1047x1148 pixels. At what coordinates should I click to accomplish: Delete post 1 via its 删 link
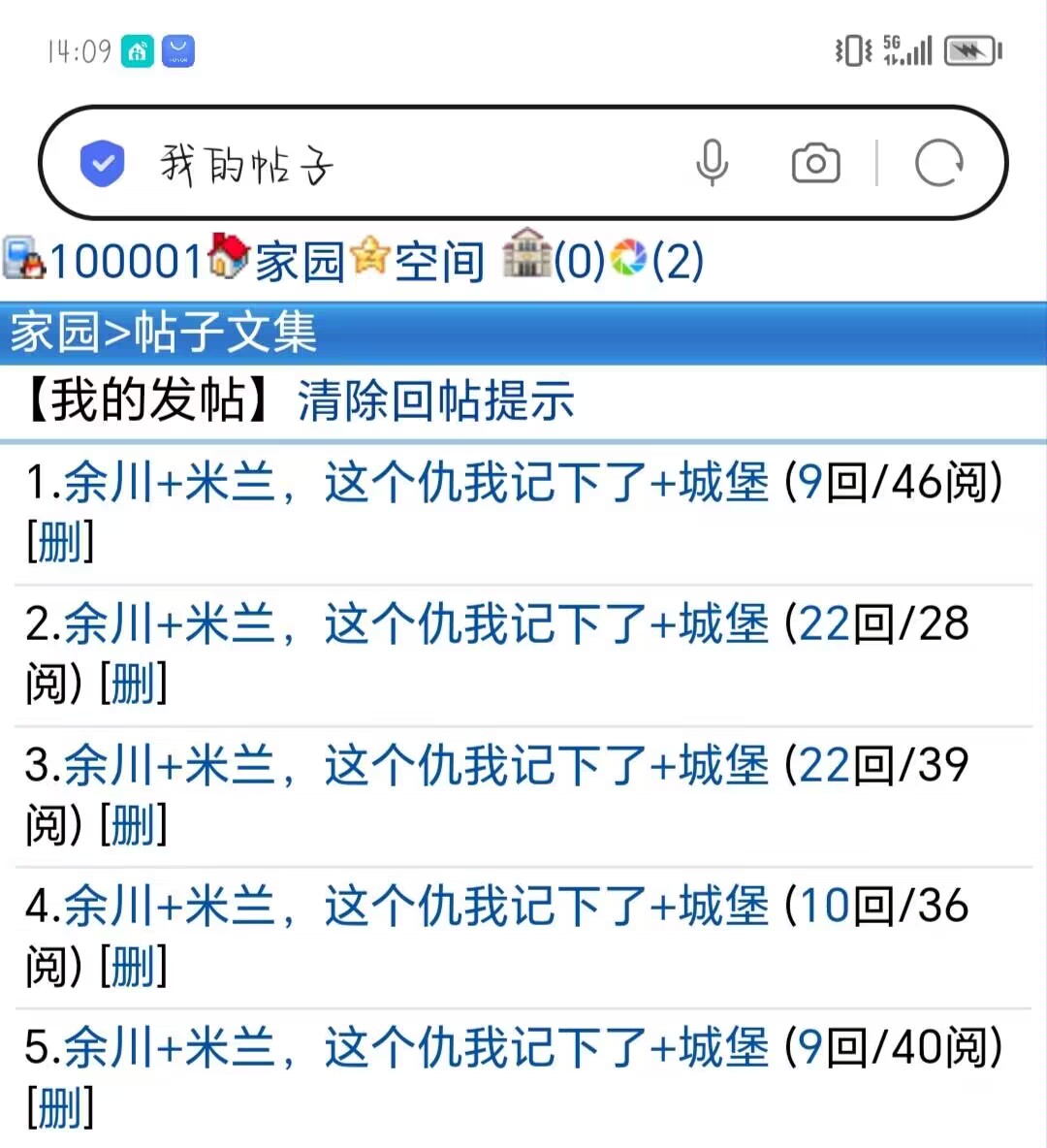click(x=60, y=541)
